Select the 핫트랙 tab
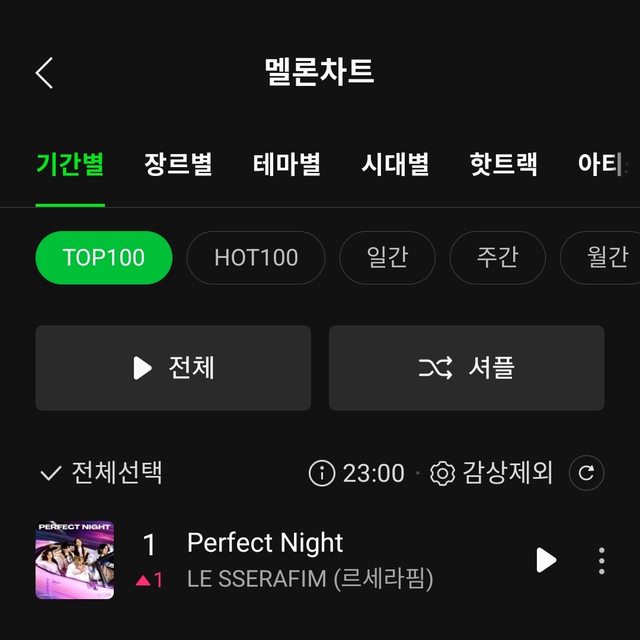Image resolution: width=640 pixels, height=640 pixels. 503,164
